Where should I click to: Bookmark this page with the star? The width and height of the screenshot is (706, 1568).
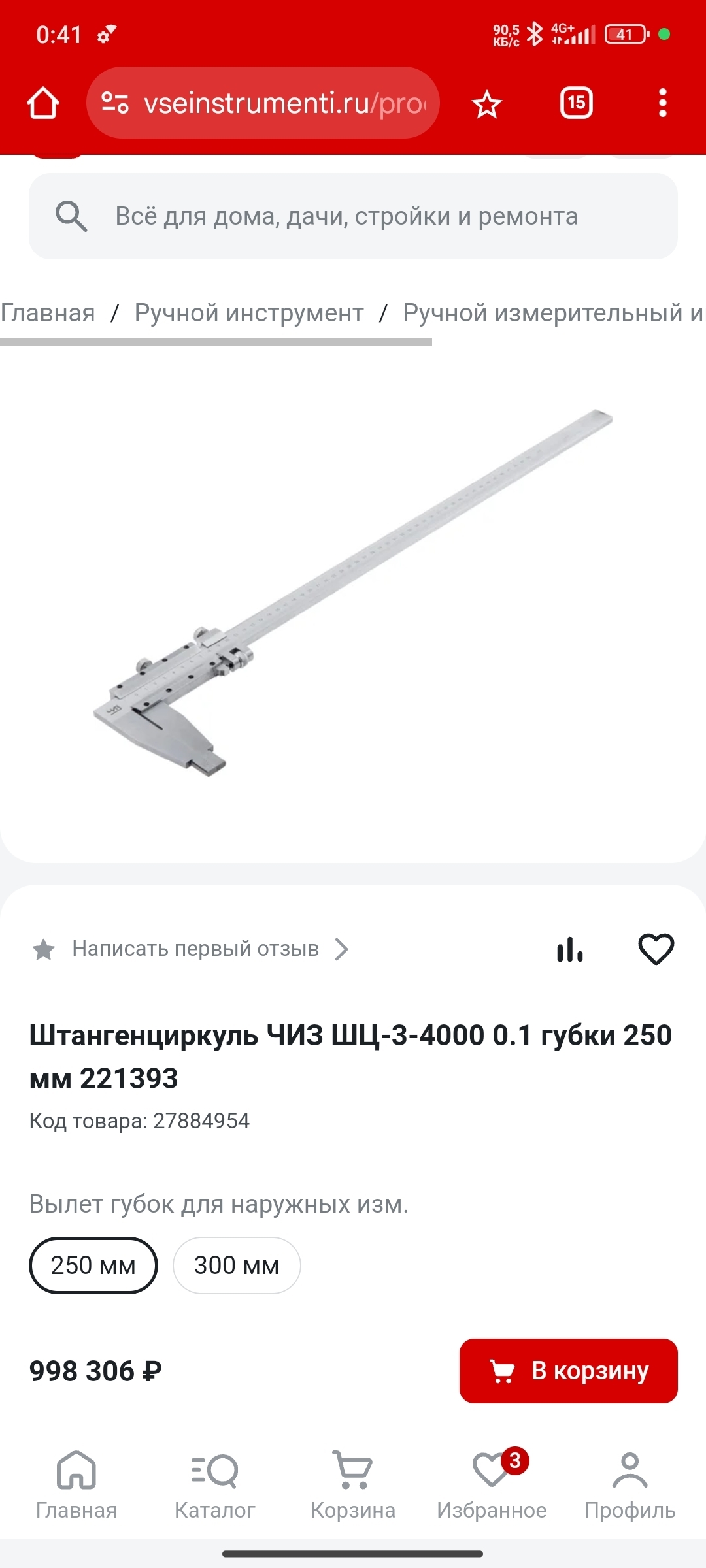tap(487, 104)
